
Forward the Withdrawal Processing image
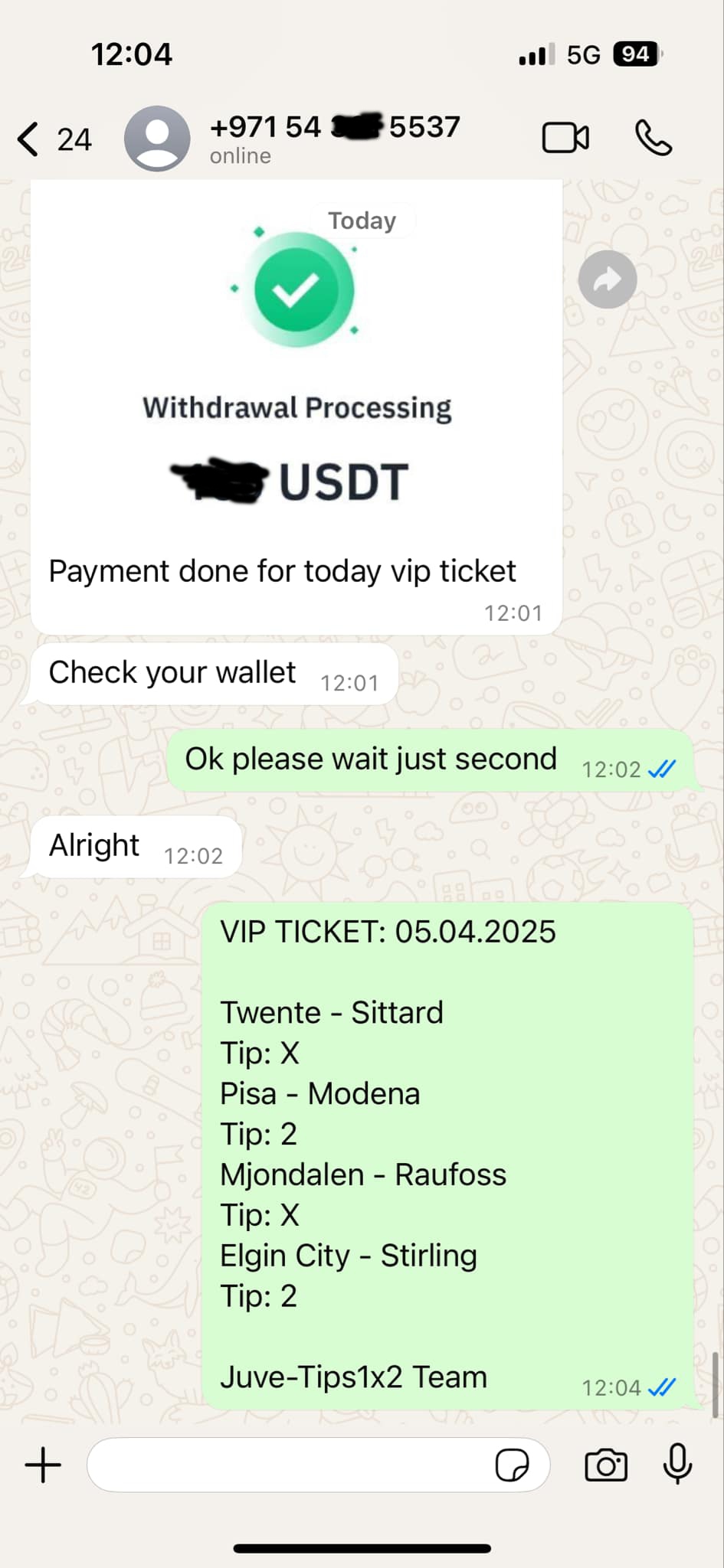point(608,279)
